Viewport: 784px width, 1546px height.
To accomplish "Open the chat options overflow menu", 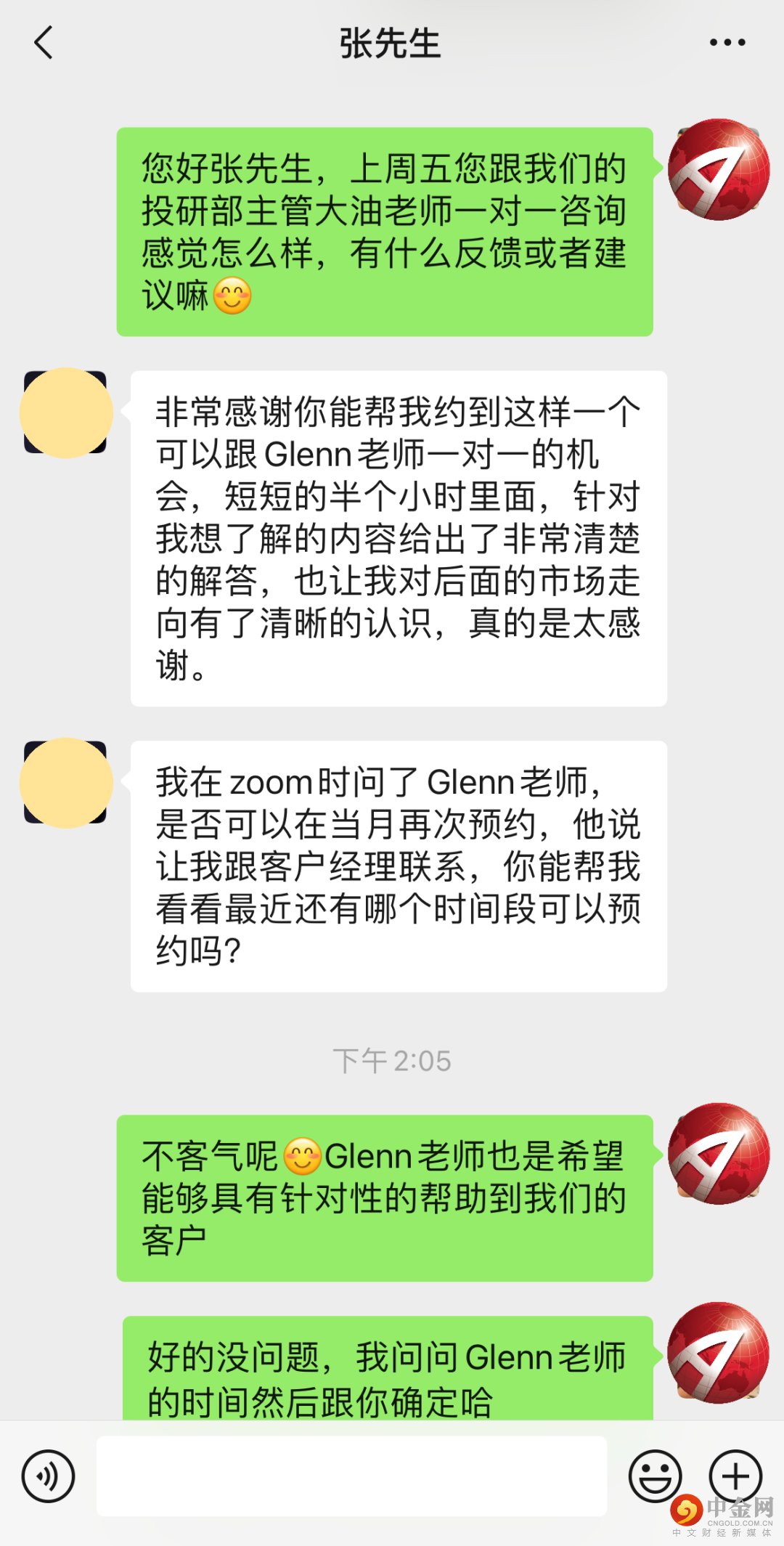I will (x=727, y=42).
